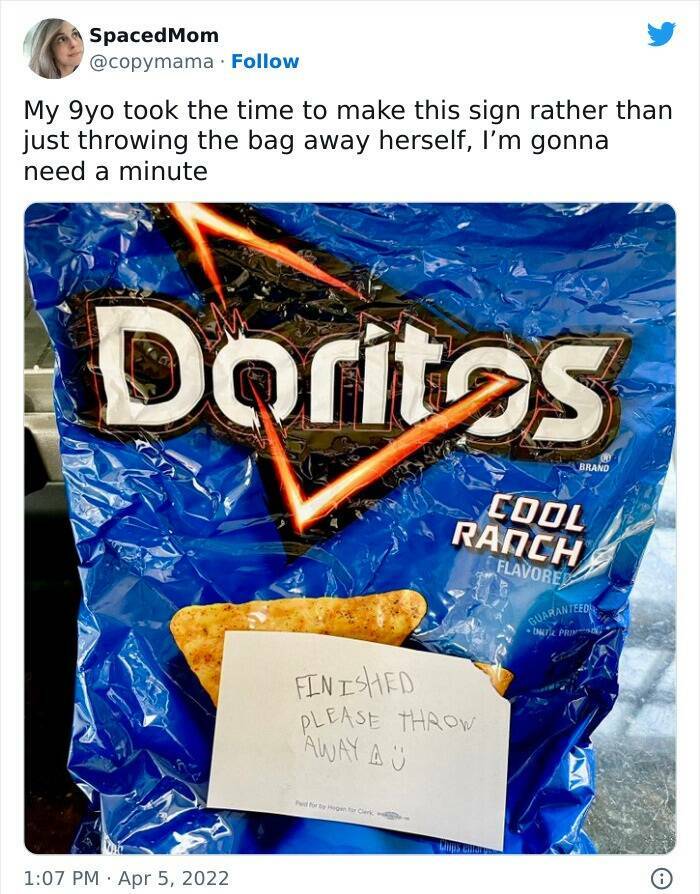Open the tweet info icon
The image size is (700, 894).
661,878
